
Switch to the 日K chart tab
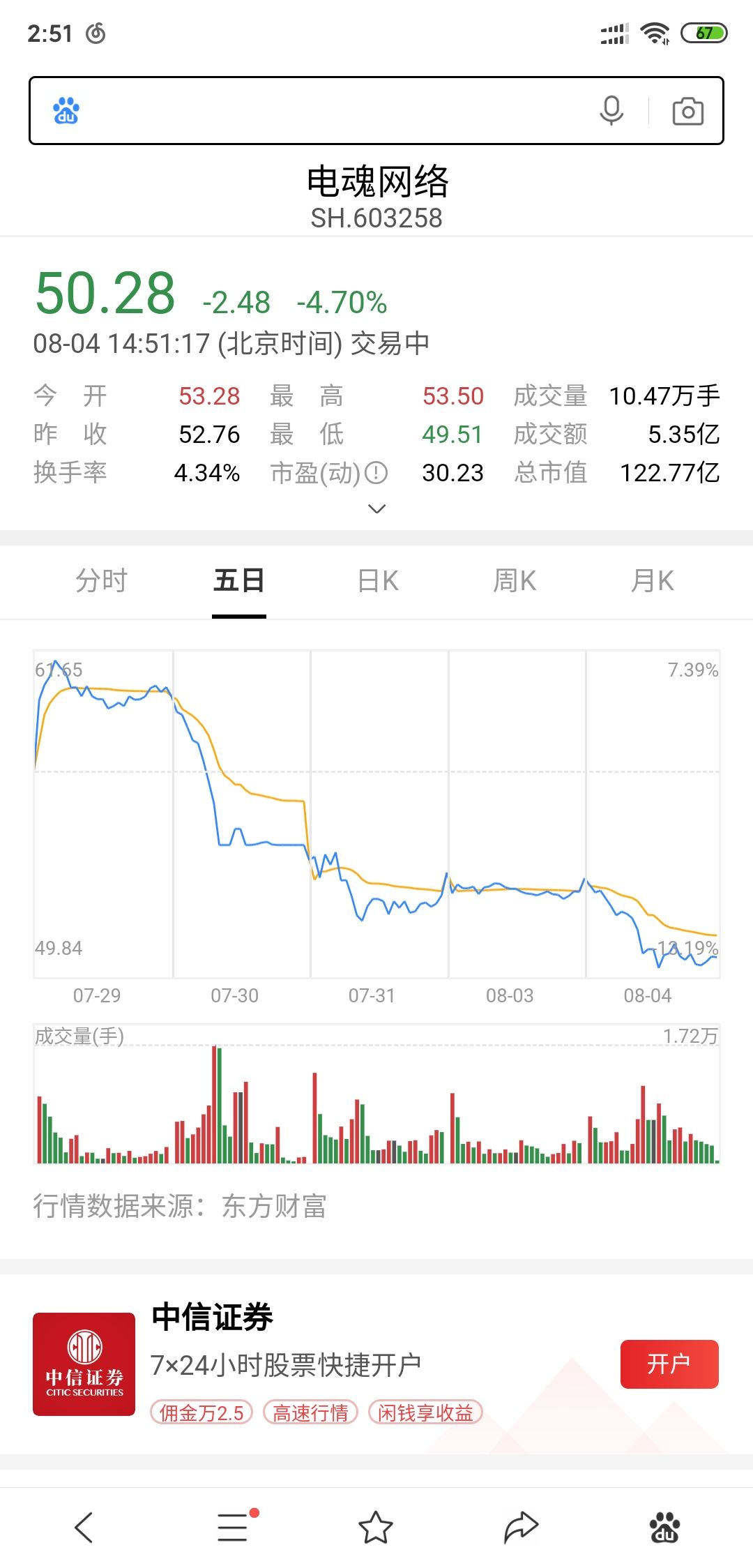pyautogui.click(x=377, y=580)
